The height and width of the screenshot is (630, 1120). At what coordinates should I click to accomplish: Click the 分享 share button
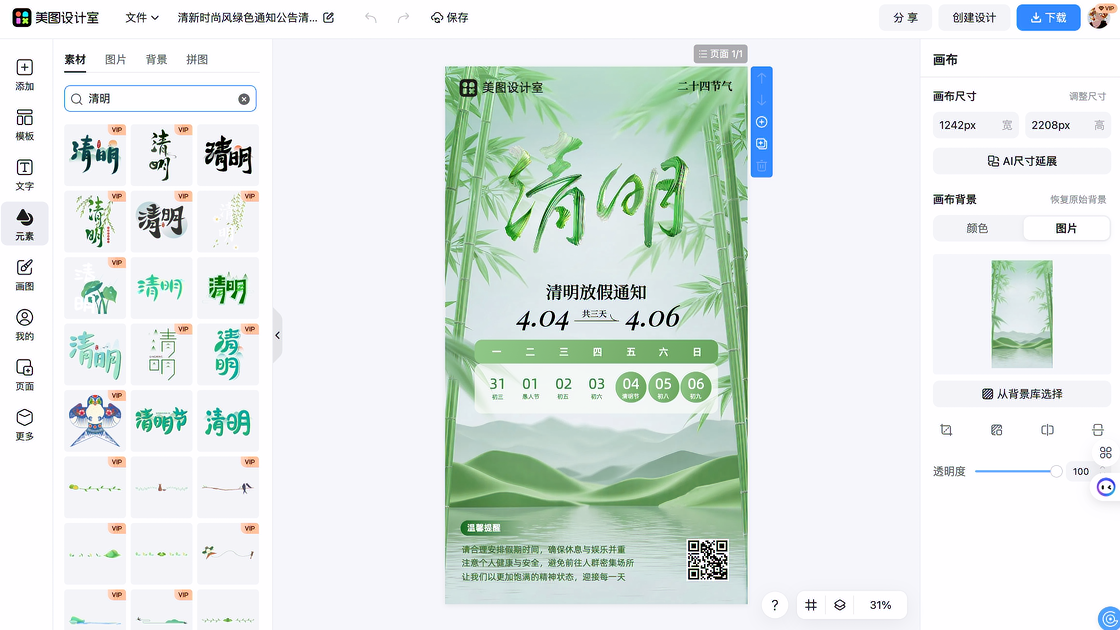(x=905, y=18)
